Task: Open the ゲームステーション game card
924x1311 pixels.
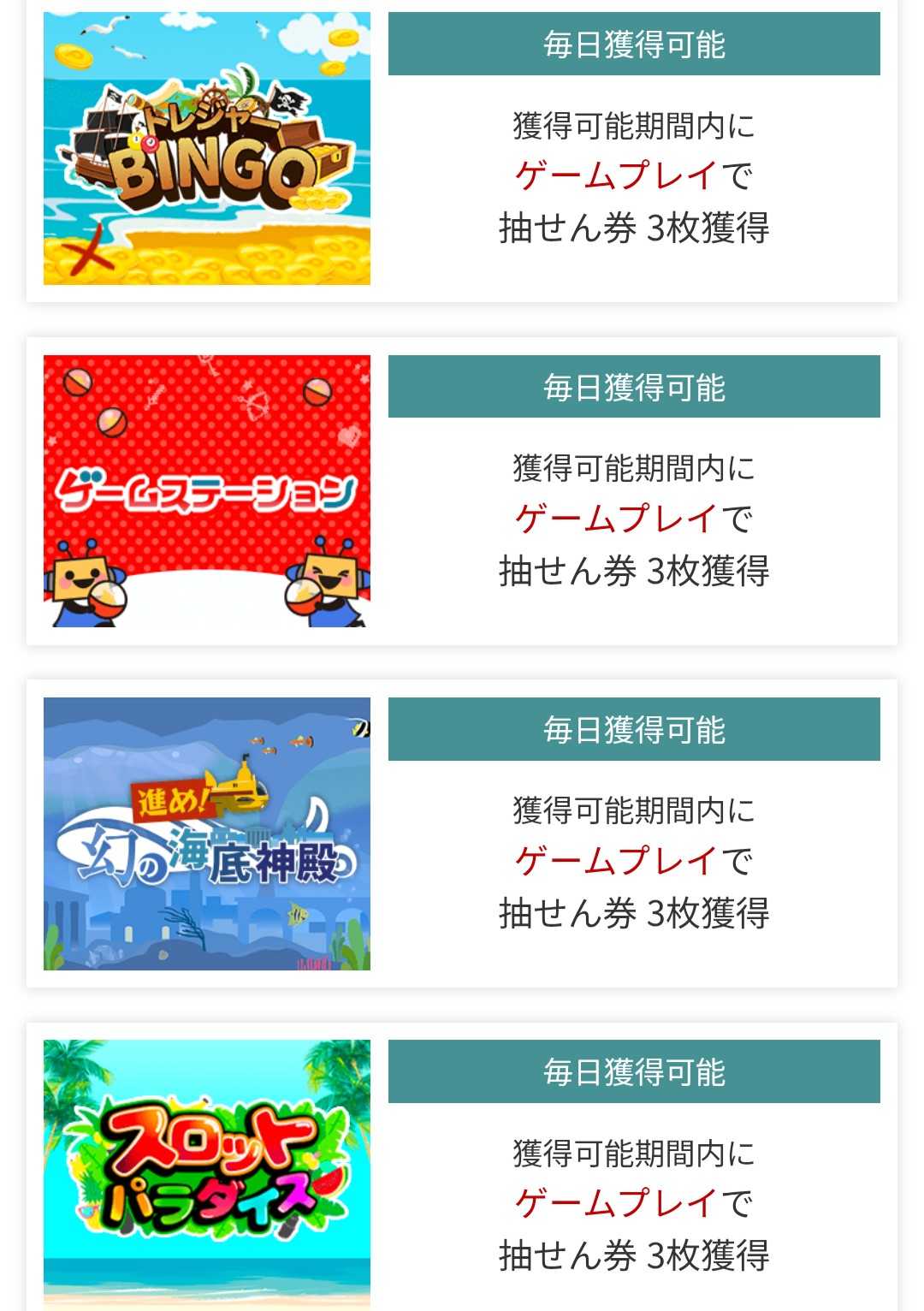Action: [x=207, y=491]
